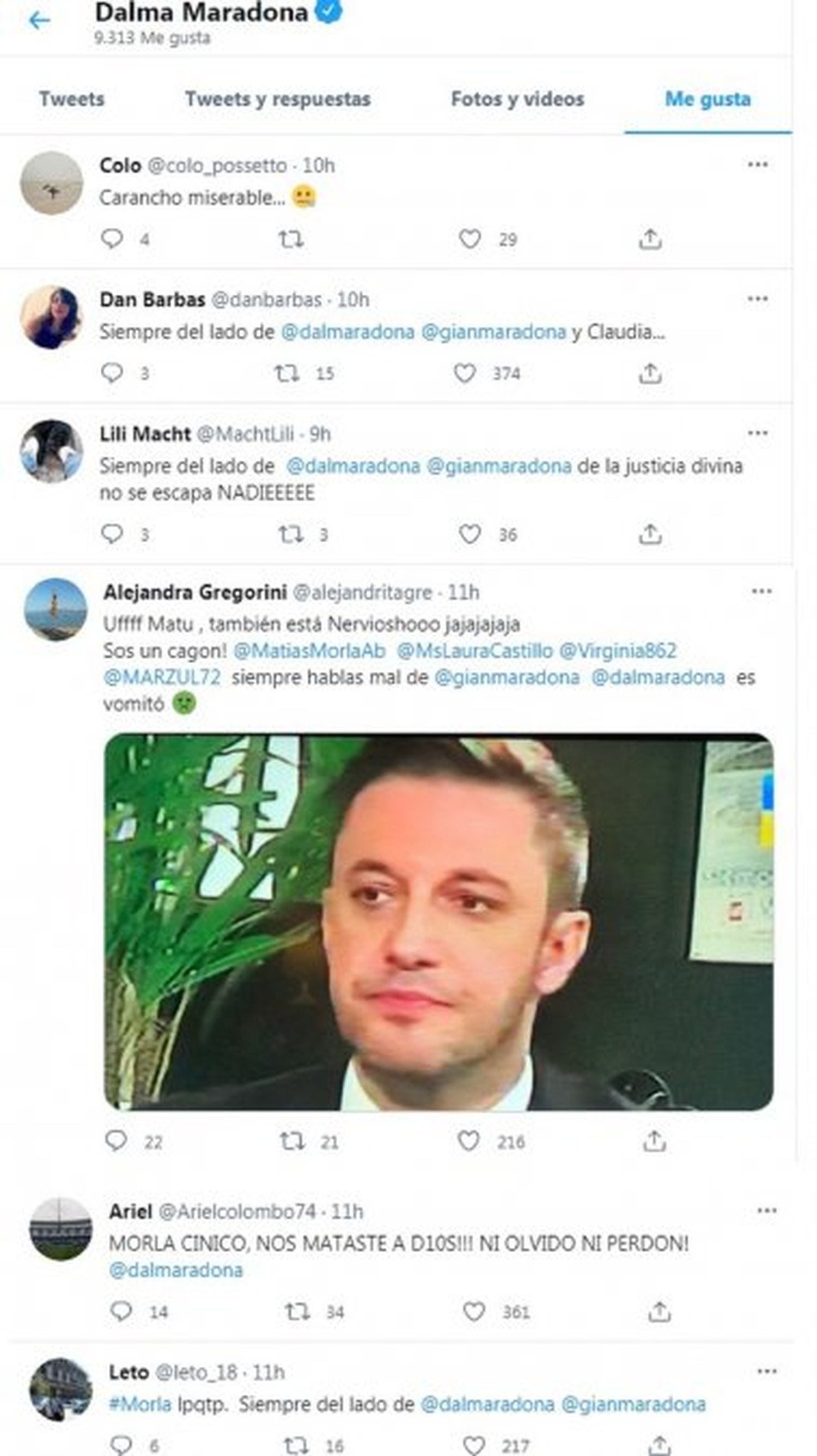The image size is (817, 1456).
Task: Retweet Alejandra Gregorini's tweet
Action: point(292,1142)
